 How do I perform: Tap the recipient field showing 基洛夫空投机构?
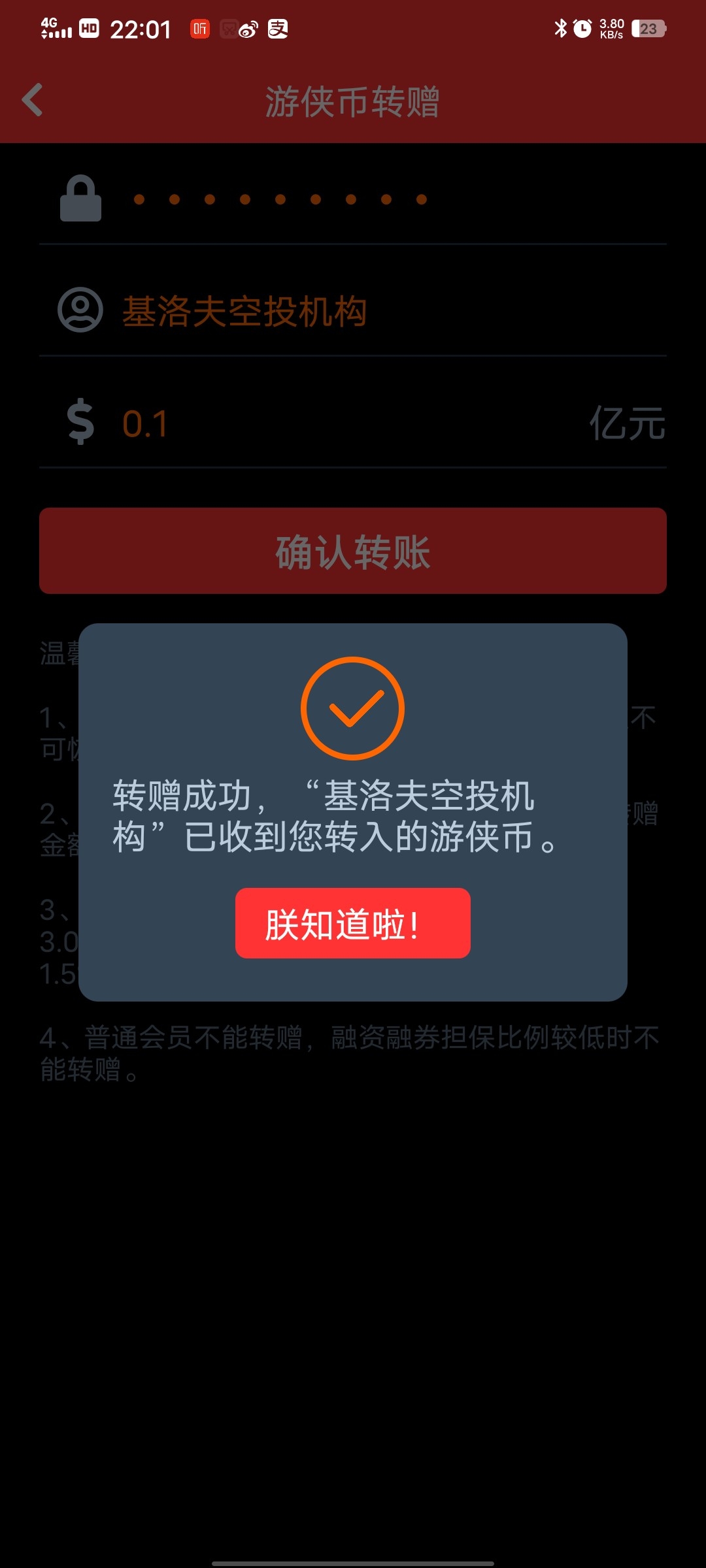(353, 310)
